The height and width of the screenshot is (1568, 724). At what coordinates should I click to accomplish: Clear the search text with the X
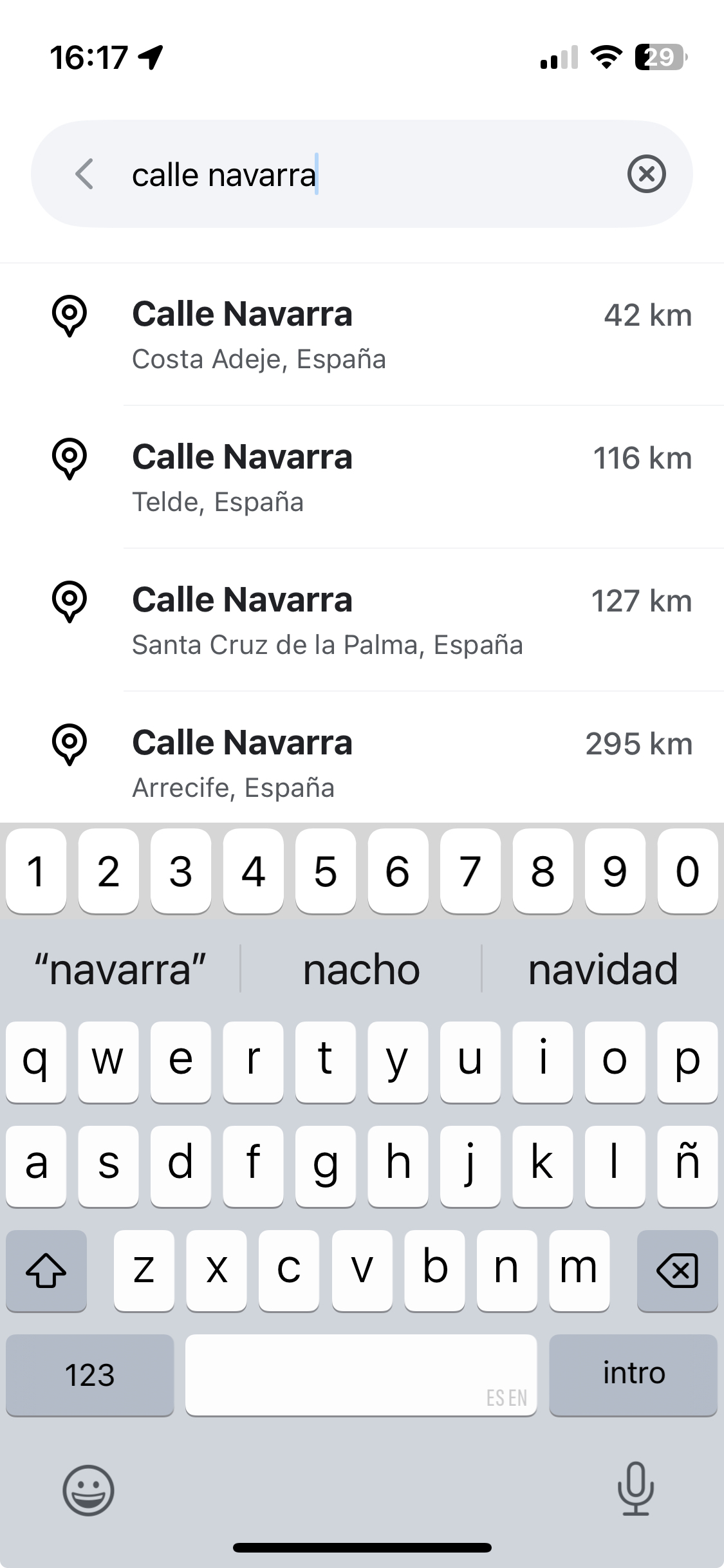[646, 174]
